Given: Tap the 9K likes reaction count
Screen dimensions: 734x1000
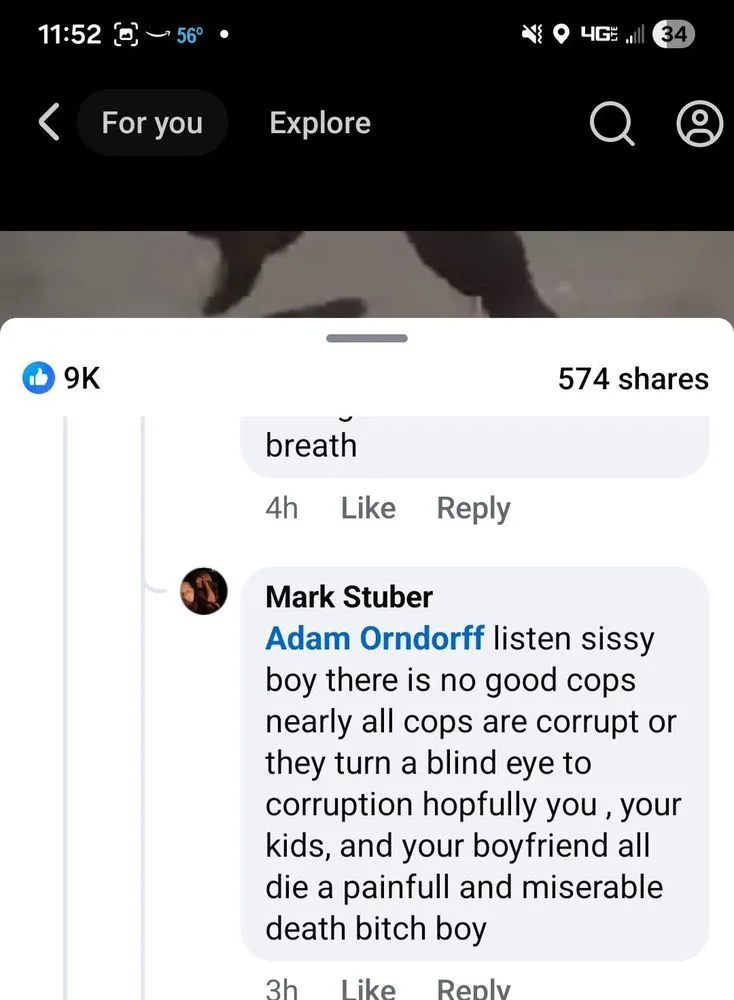Looking at the screenshot, I should coord(62,378).
